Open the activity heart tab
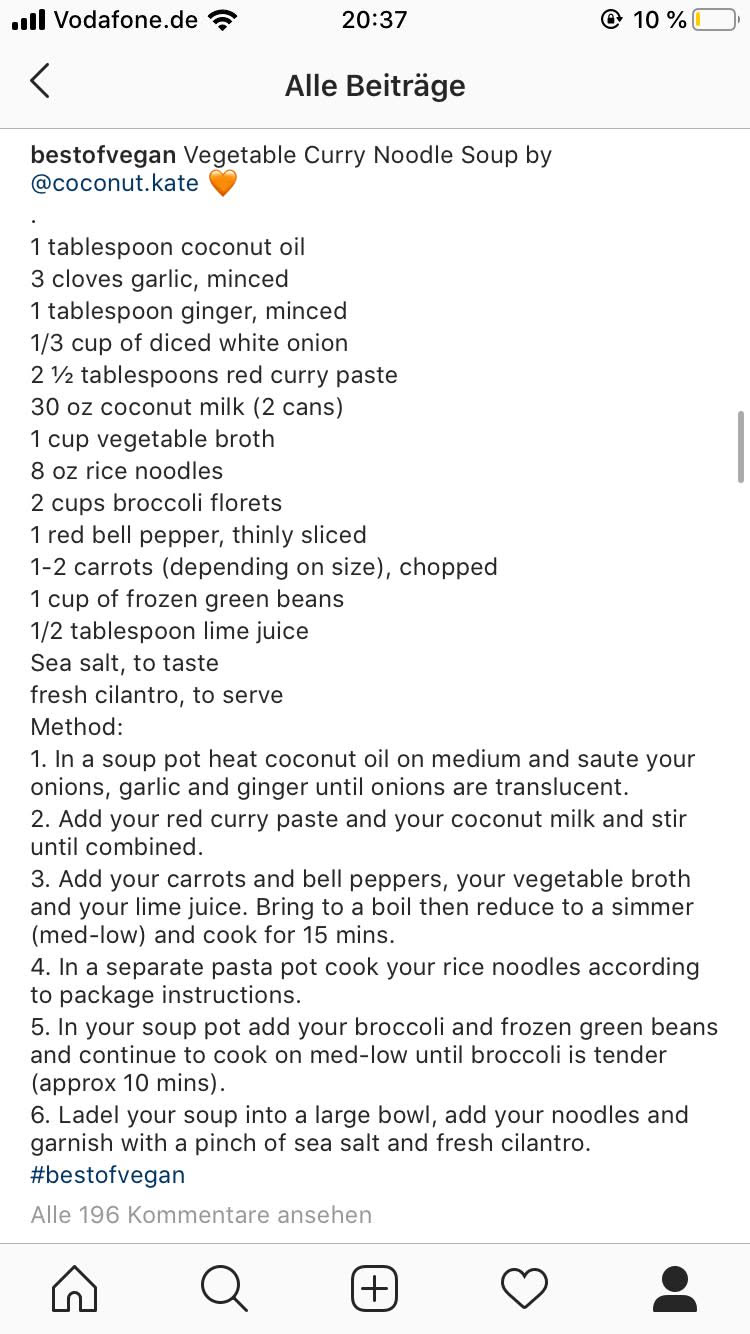This screenshot has width=750, height=1334. click(525, 1288)
